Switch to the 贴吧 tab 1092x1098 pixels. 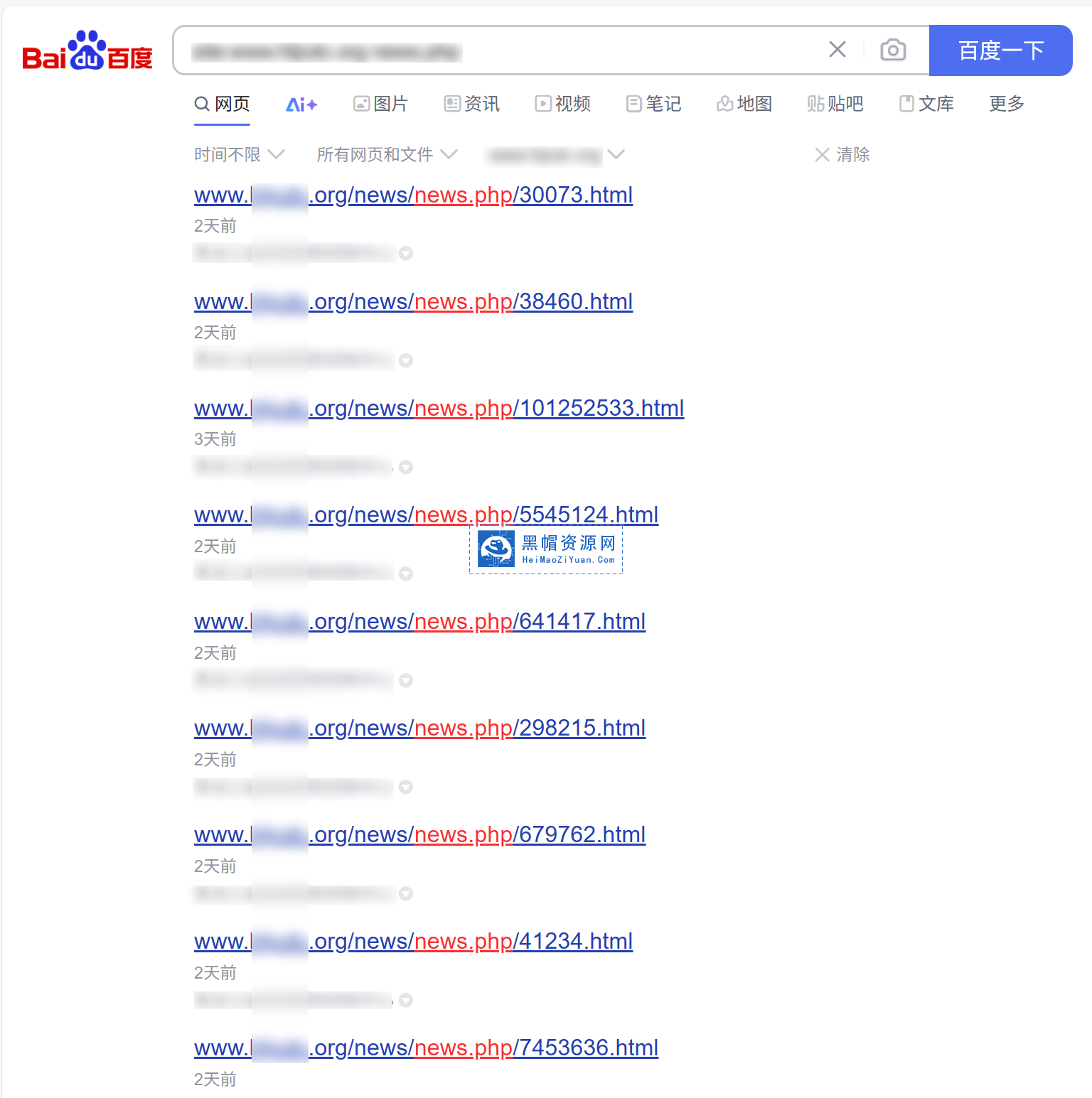coord(835,104)
